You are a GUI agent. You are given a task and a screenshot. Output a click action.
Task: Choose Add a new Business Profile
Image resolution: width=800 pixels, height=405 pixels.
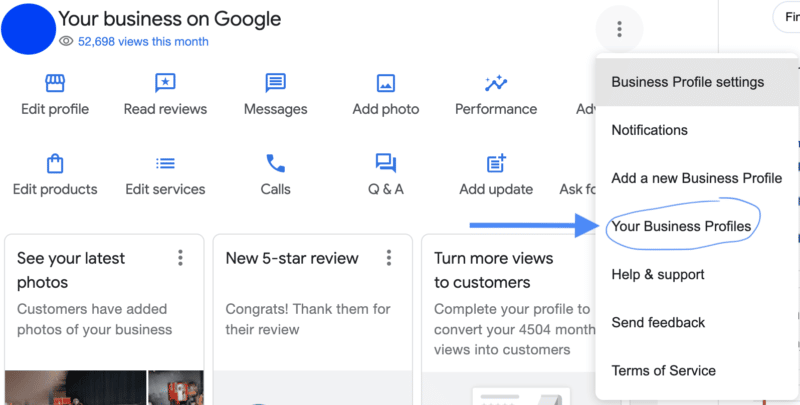pos(696,178)
